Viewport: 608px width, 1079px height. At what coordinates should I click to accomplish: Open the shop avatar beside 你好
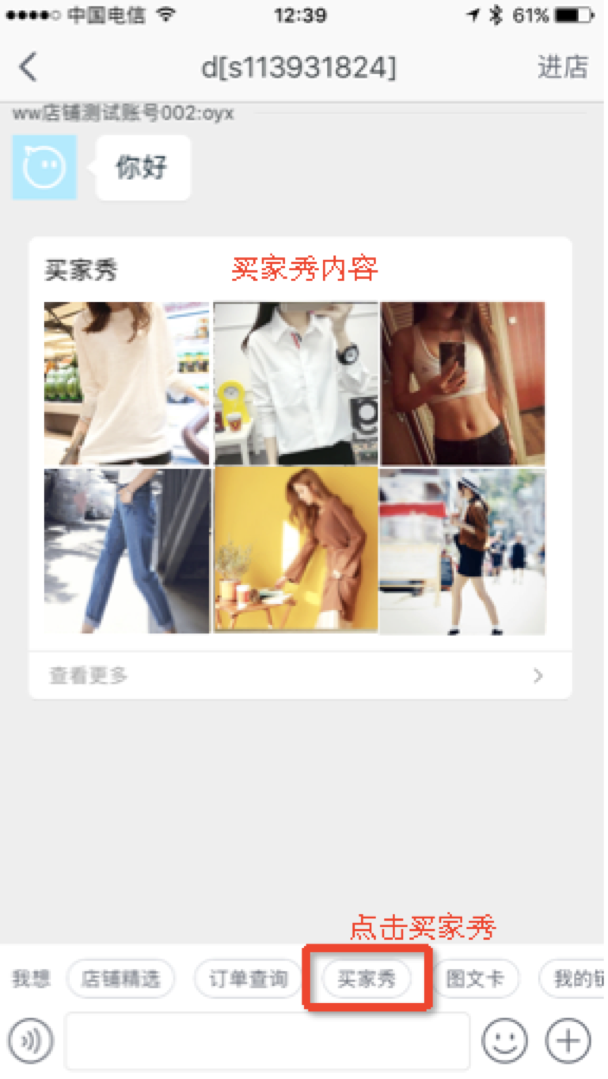(x=44, y=167)
